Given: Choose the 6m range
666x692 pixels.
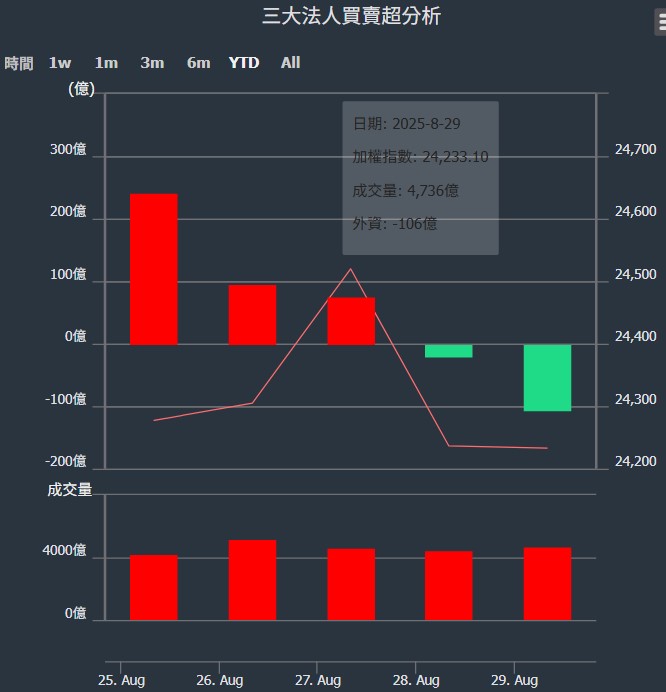Looking at the screenshot, I should (198, 63).
